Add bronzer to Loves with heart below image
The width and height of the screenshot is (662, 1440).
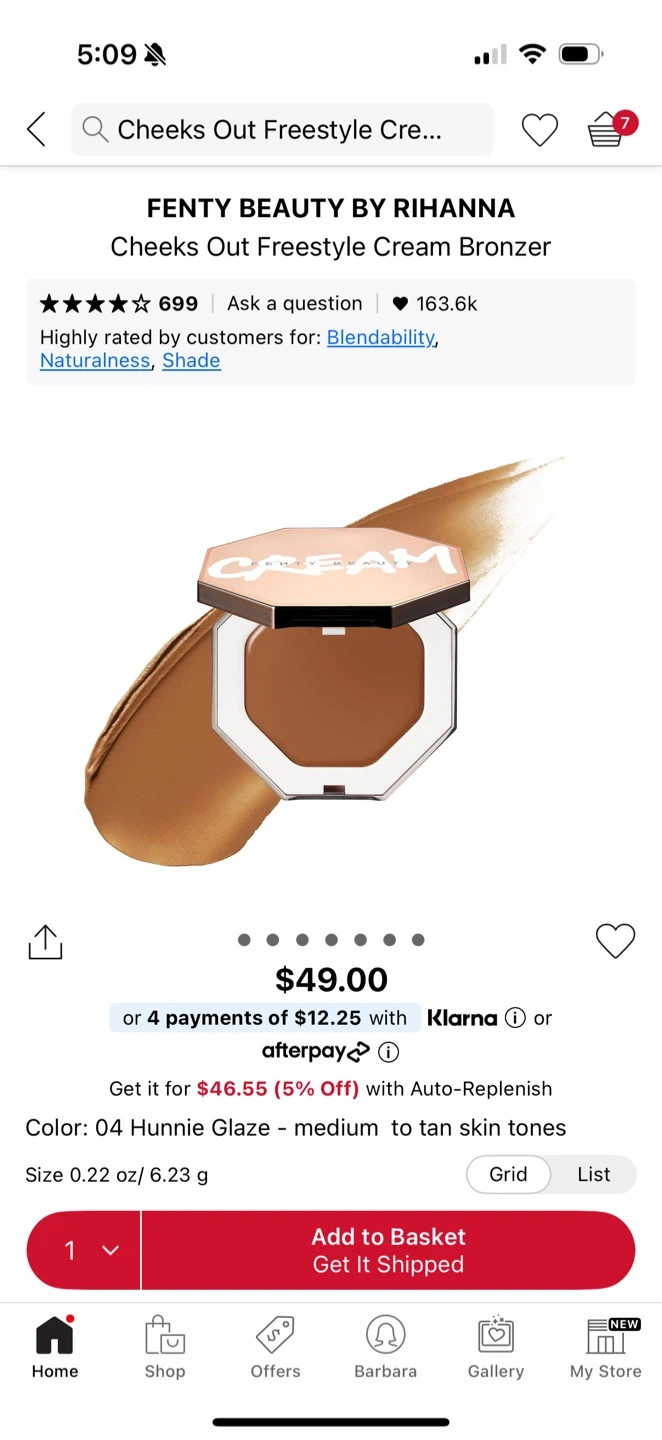tap(615, 941)
